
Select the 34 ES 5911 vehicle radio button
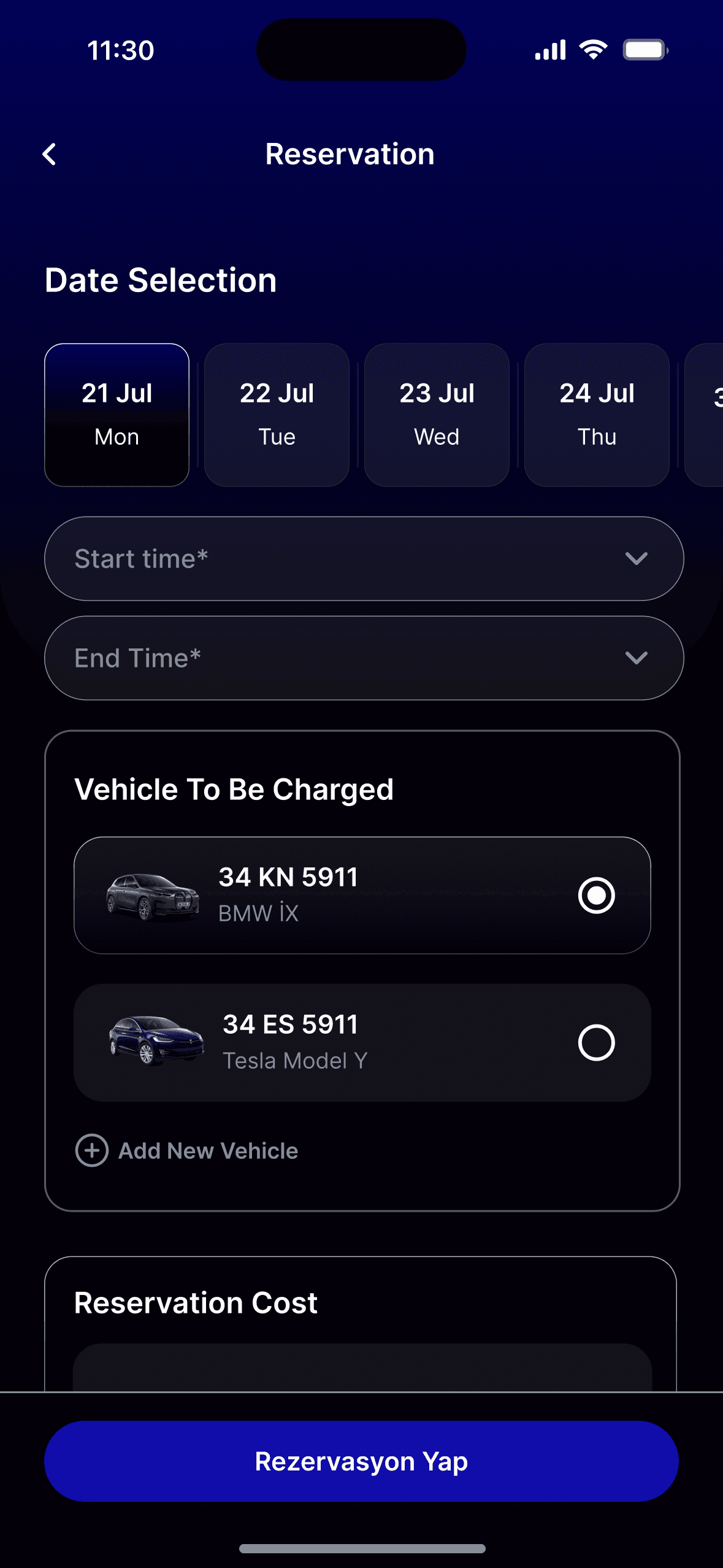(597, 1042)
